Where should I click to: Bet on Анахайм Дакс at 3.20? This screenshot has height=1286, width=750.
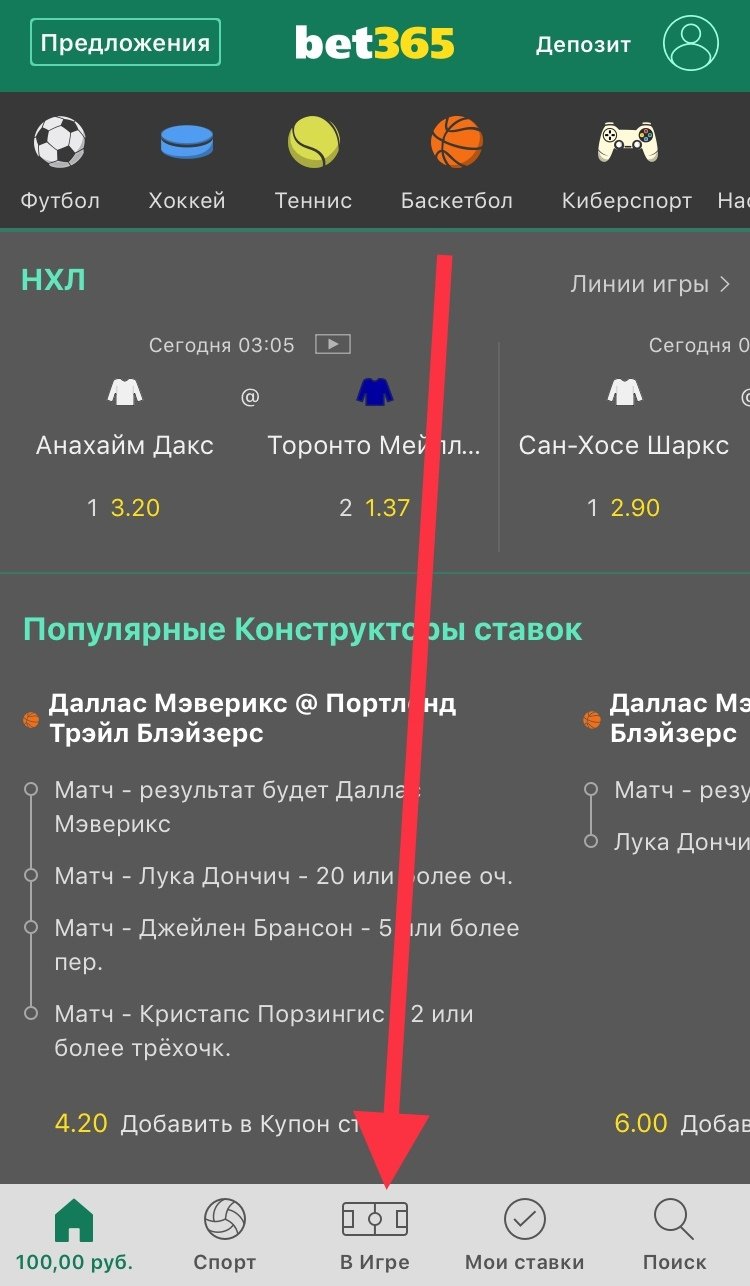click(124, 508)
